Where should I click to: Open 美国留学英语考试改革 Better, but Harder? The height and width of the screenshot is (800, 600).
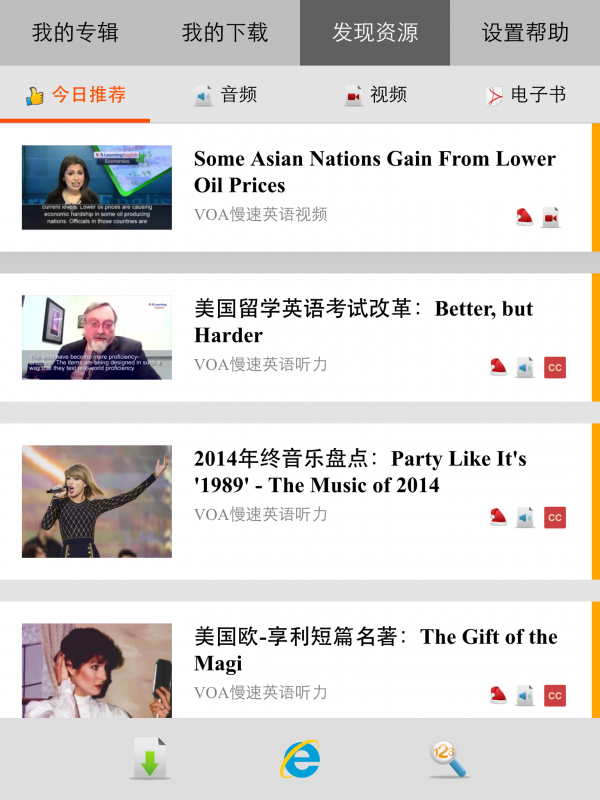click(364, 322)
